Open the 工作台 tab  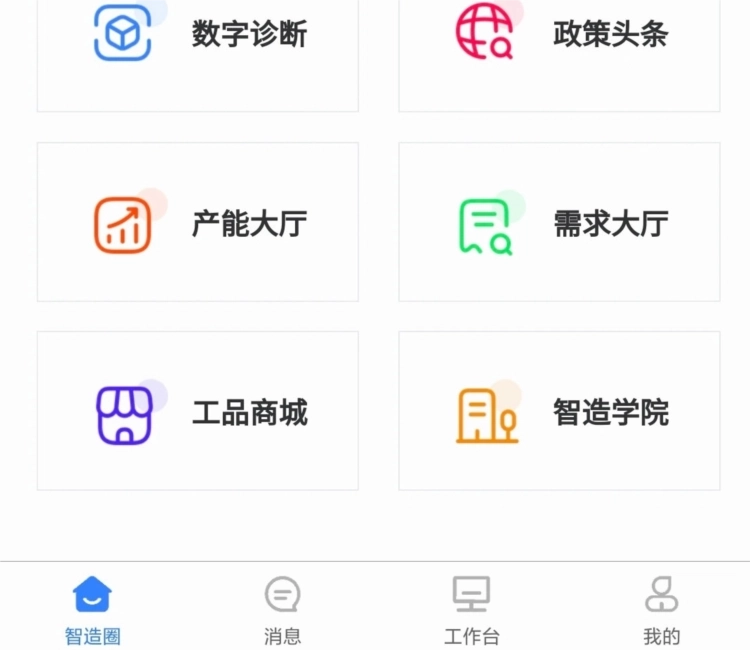(x=471, y=608)
